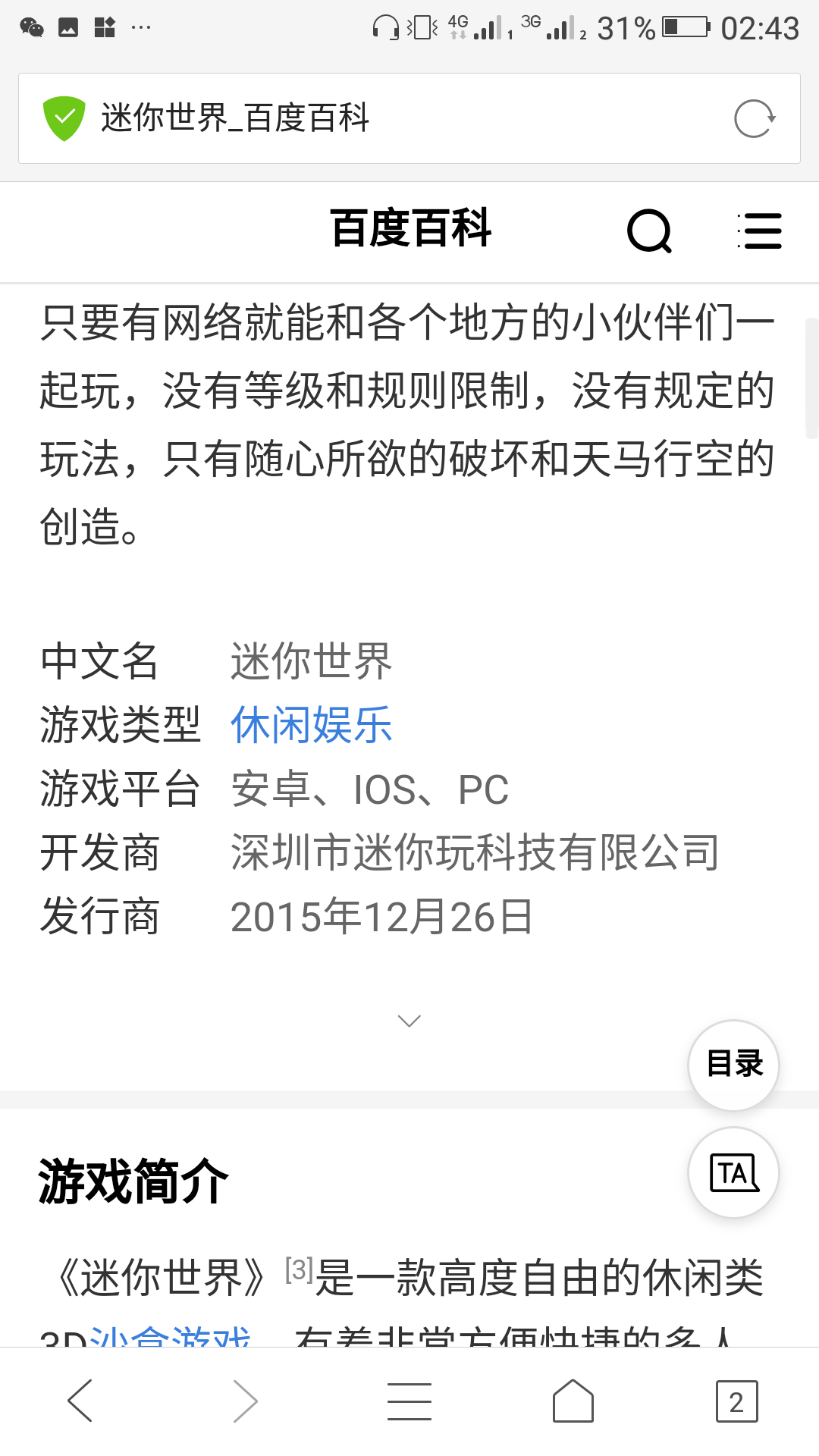Reload the page with the refresh icon
This screenshot has width=819, height=1456.
point(755,119)
